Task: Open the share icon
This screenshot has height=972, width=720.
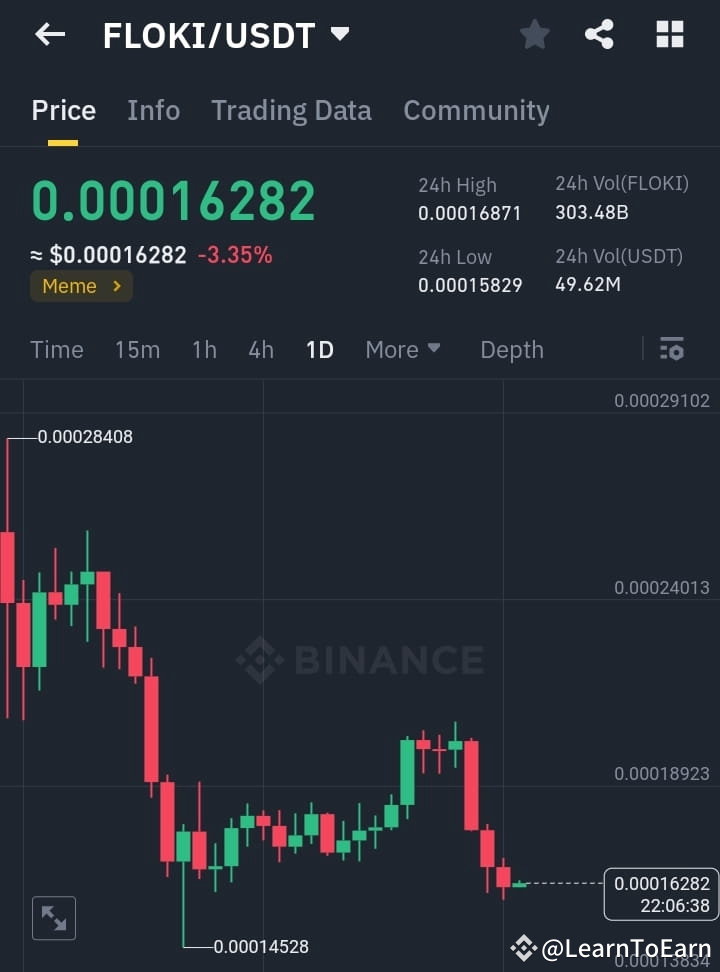Action: tap(600, 33)
